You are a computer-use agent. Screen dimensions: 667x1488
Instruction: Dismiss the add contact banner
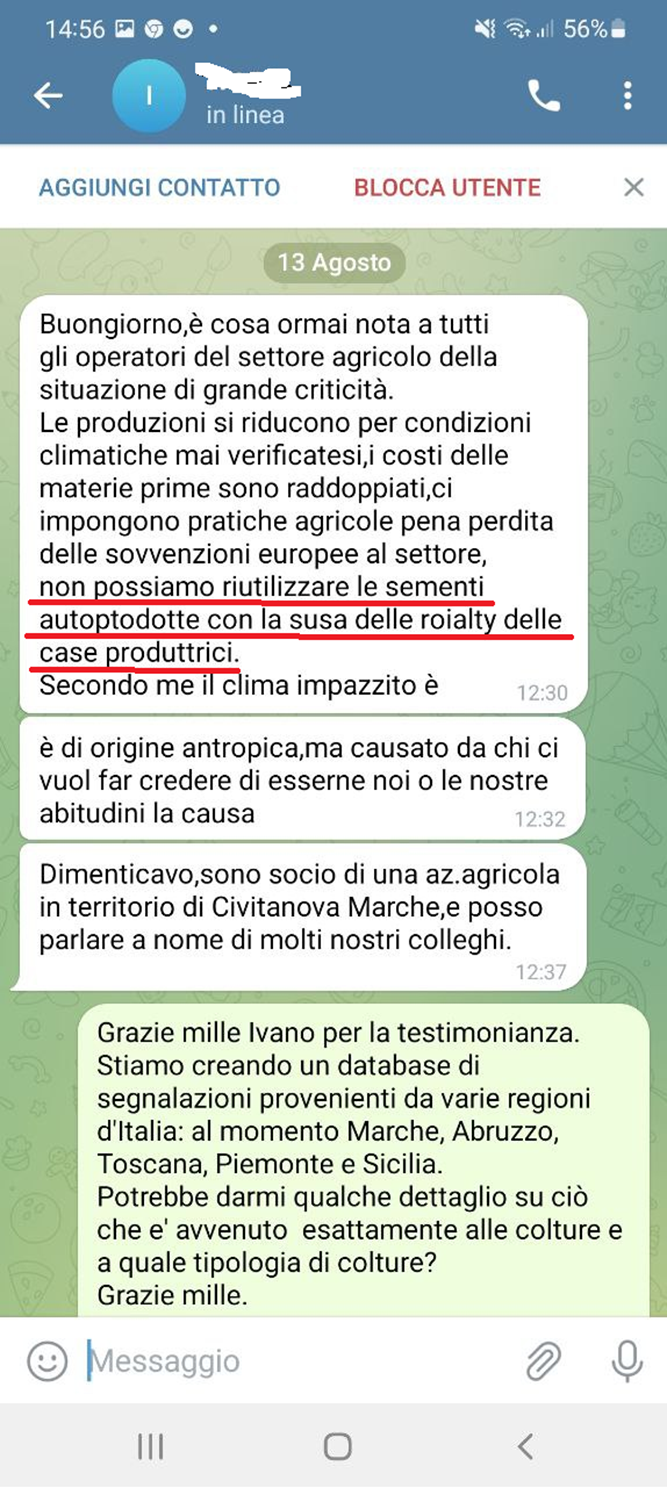pos(633,187)
